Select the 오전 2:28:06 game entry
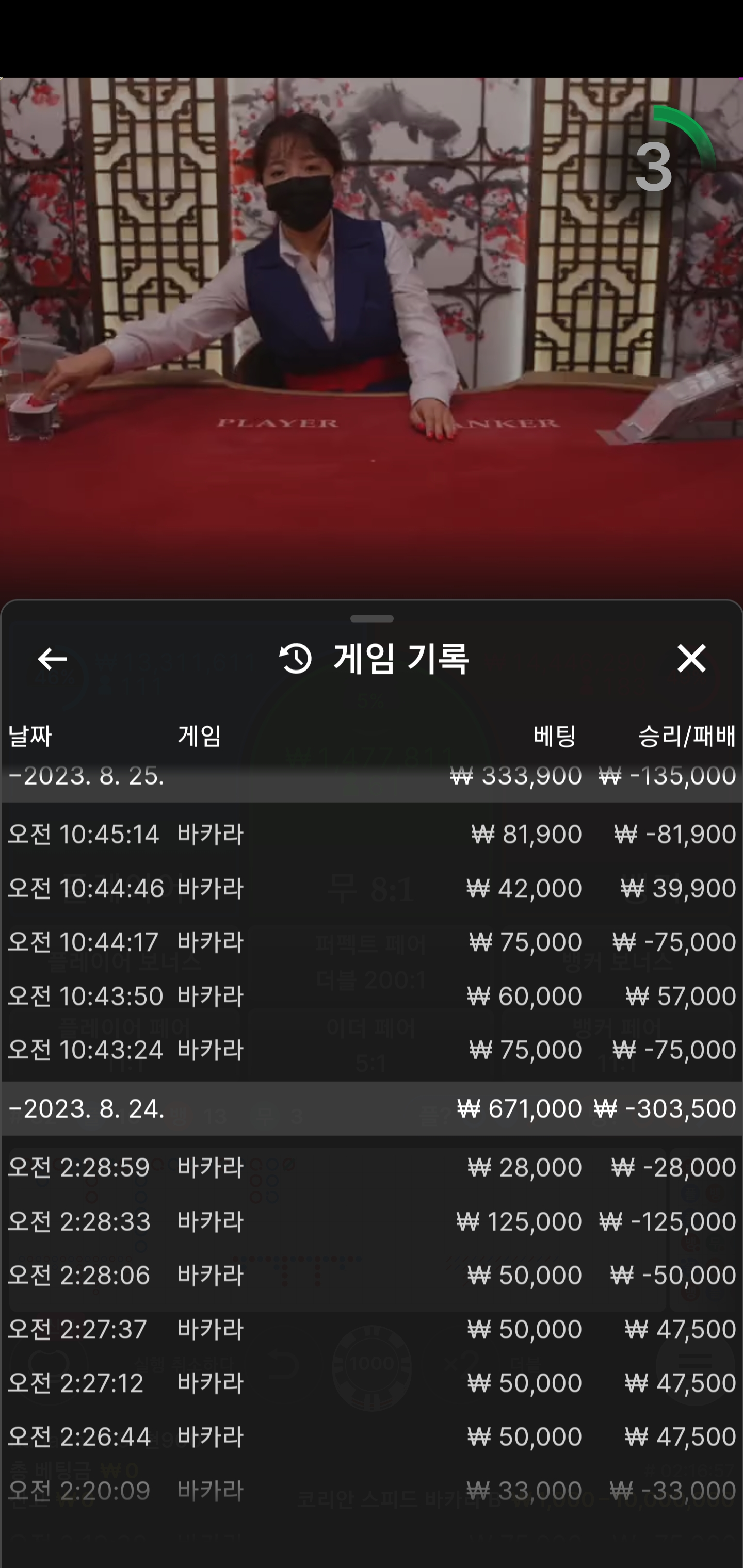This screenshot has width=743, height=1568. click(x=372, y=1275)
